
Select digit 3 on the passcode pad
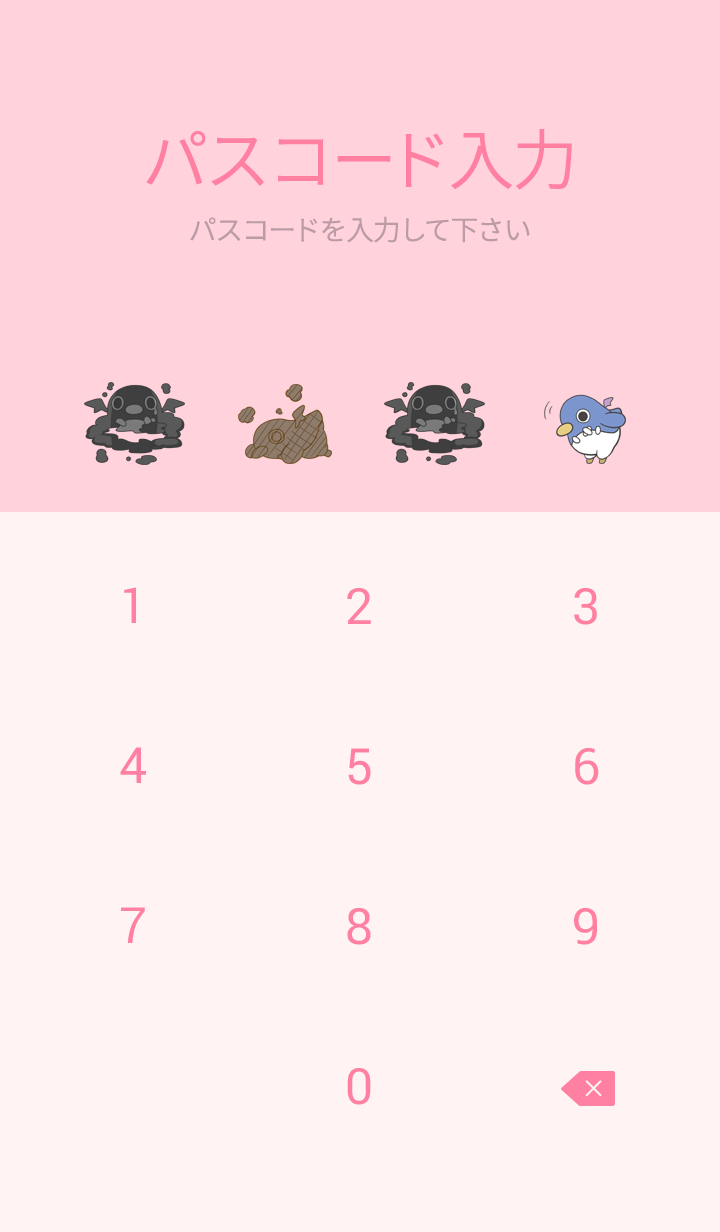[x=586, y=607]
